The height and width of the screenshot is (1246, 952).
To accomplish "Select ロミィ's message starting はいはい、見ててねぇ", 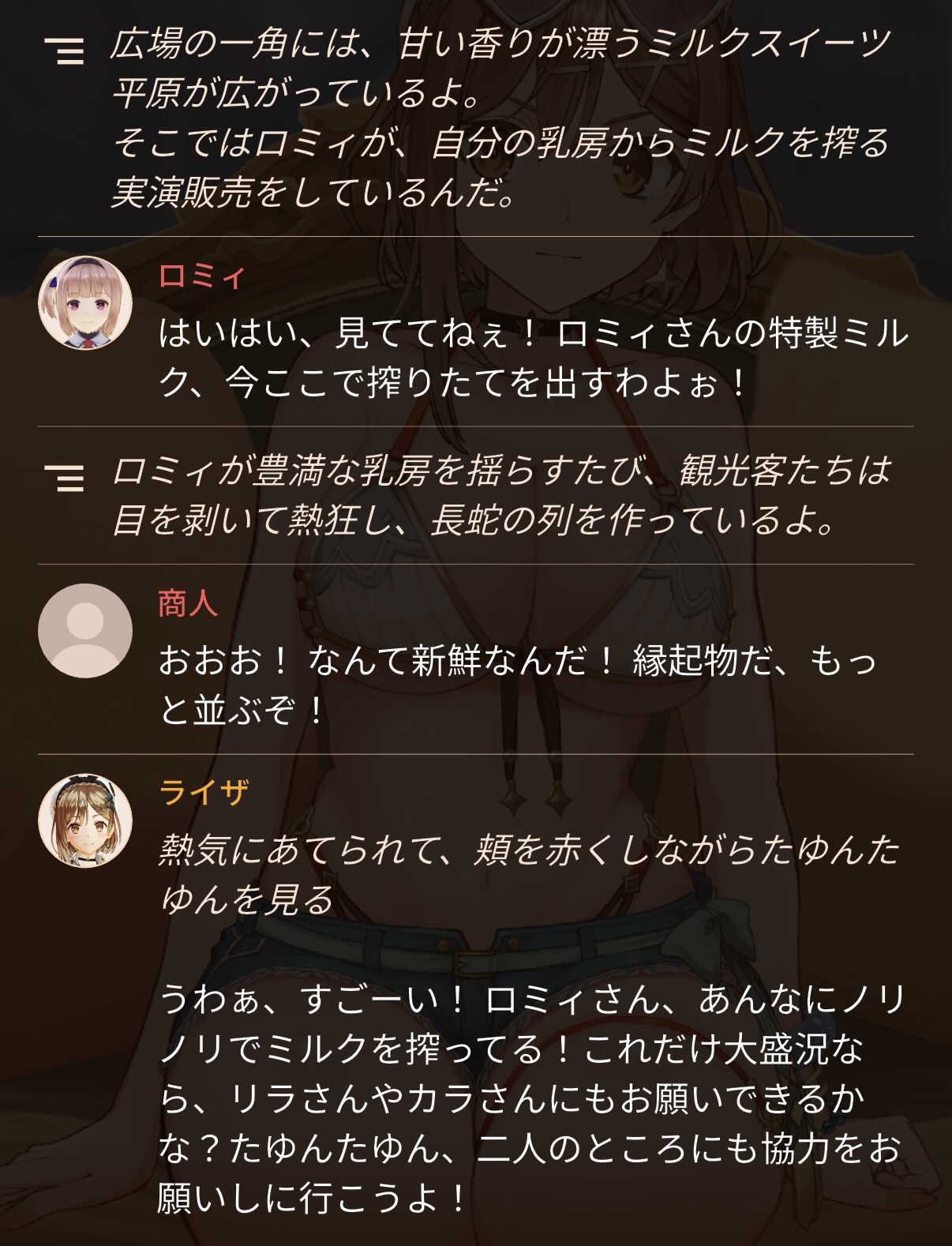I will point(534,358).
